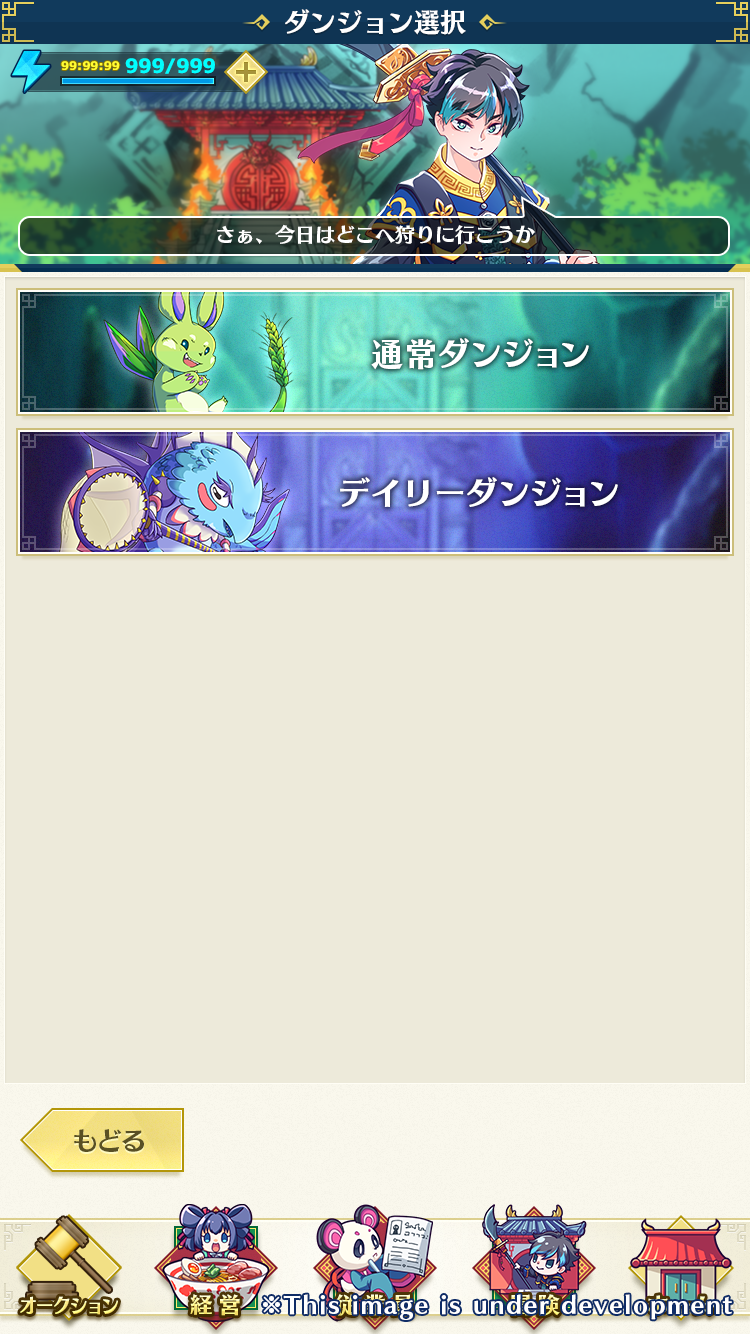
Task: Go back with the もどる button
Action: click(x=104, y=1140)
